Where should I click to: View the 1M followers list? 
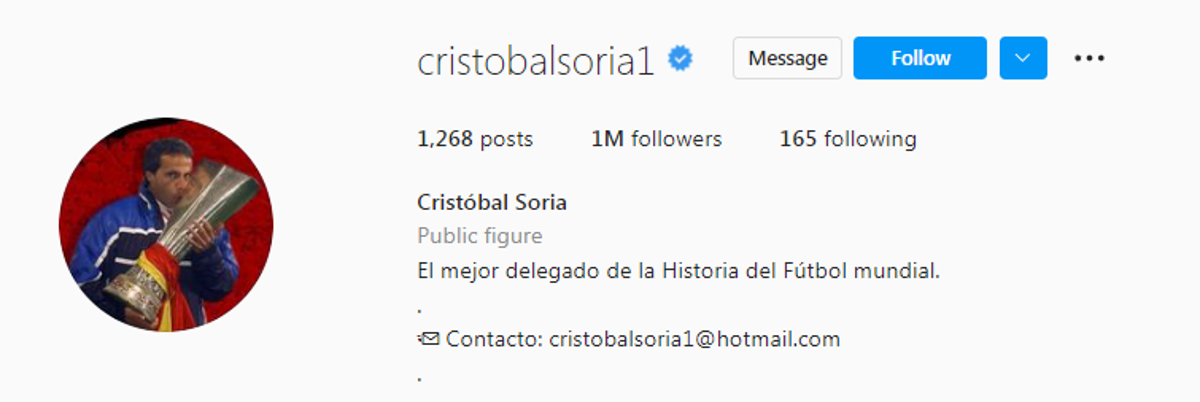tap(656, 139)
